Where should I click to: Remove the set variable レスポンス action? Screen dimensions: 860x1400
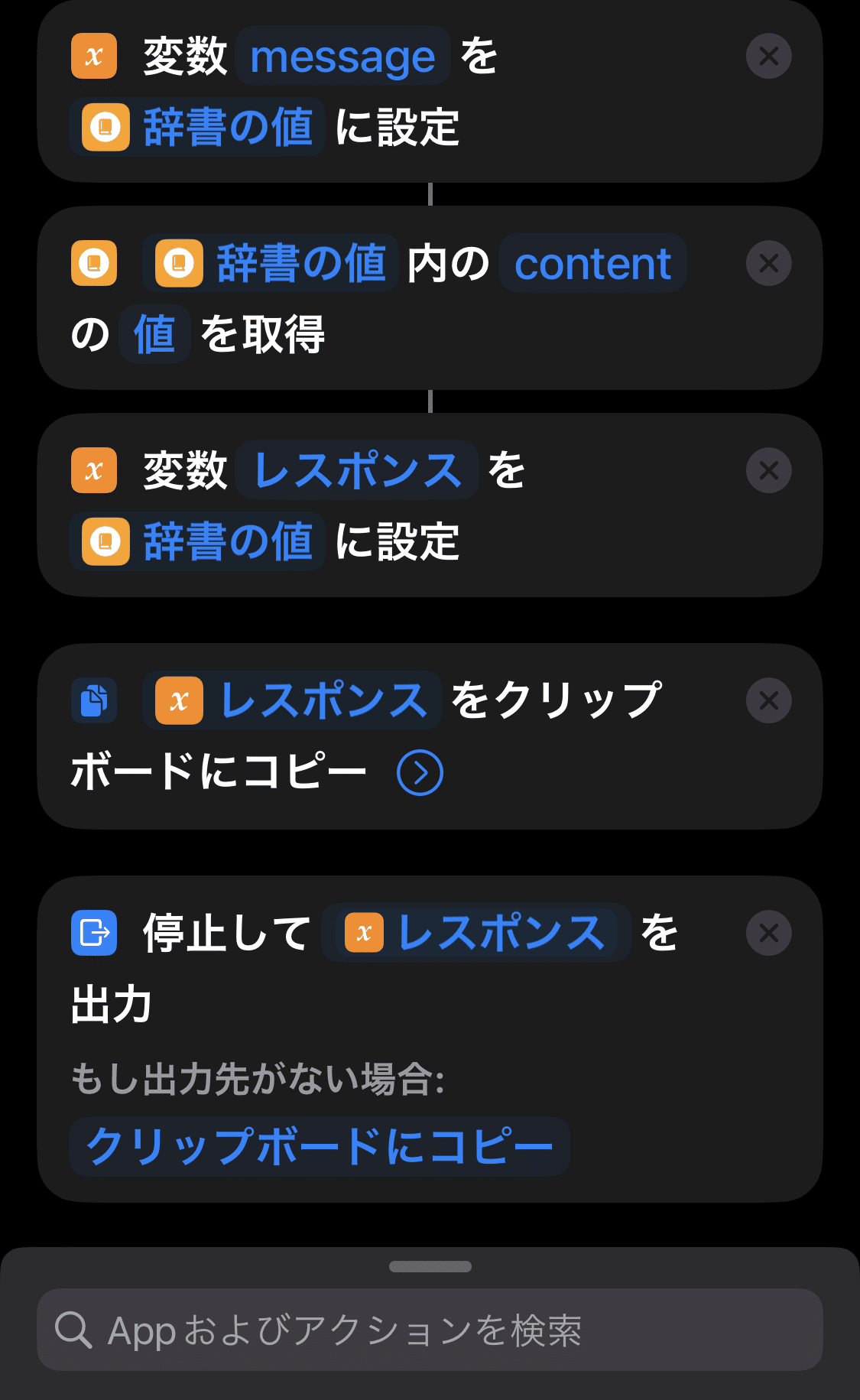point(768,470)
